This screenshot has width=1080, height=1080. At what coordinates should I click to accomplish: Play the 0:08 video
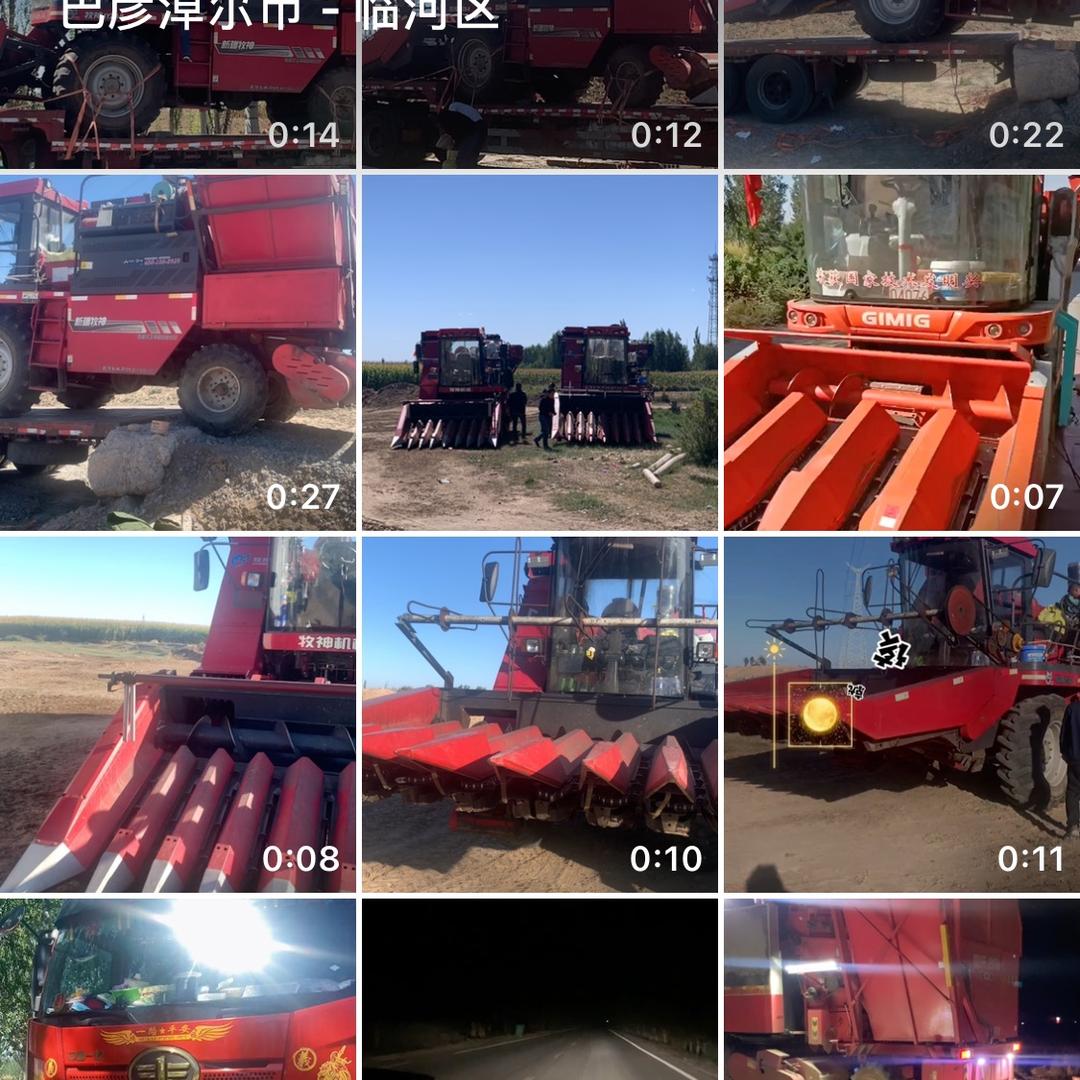pyautogui.click(x=178, y=714)
